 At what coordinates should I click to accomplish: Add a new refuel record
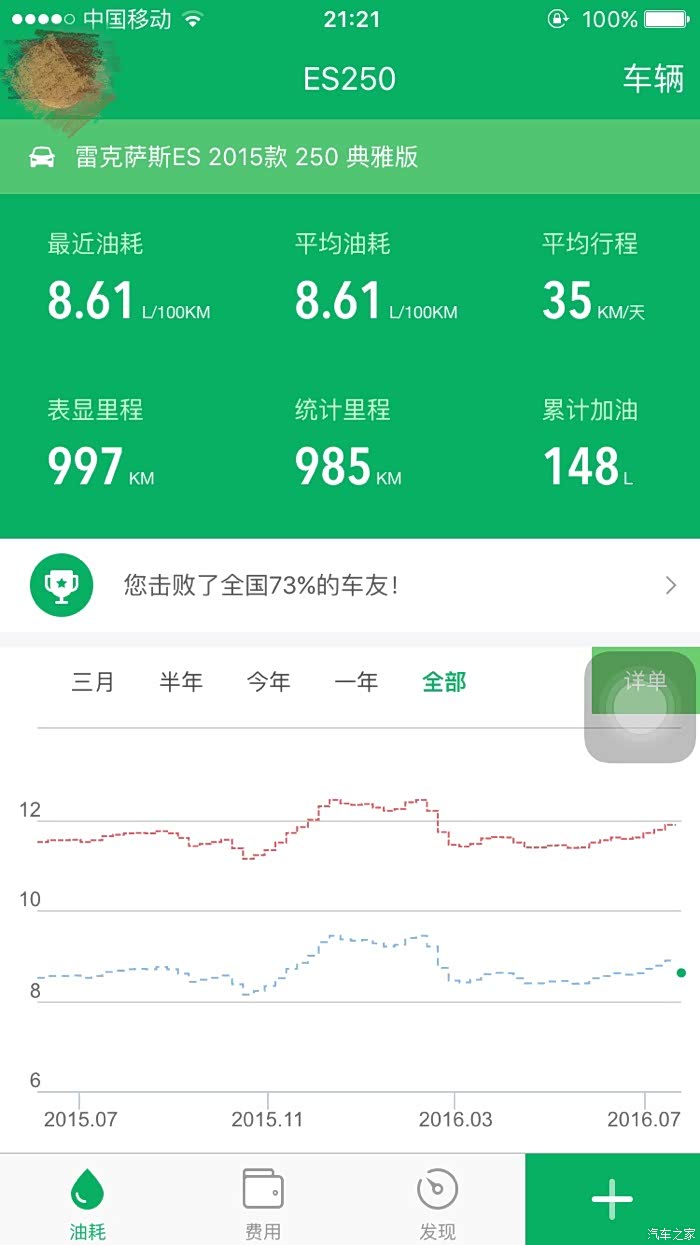(612, 1199)
